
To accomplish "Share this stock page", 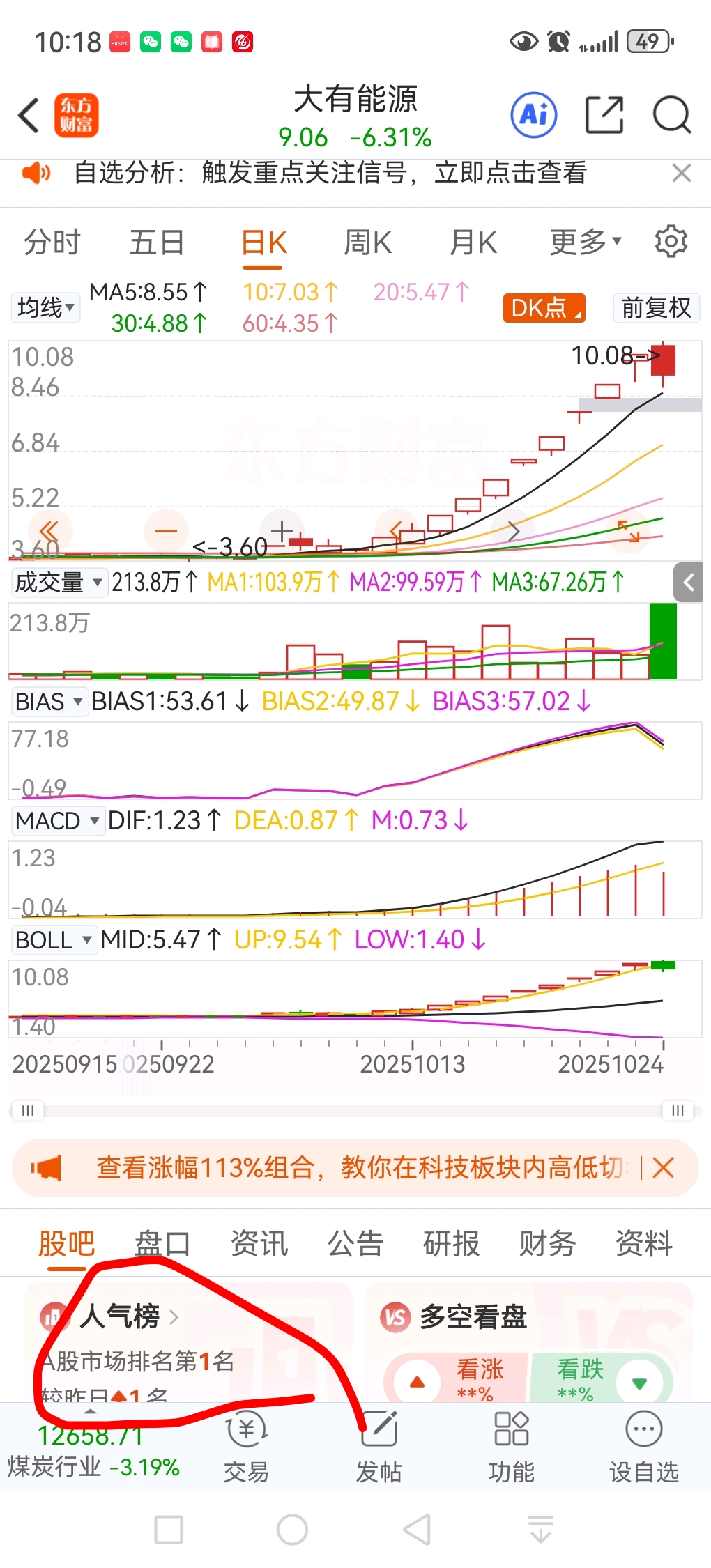I will tap(604, 115).
